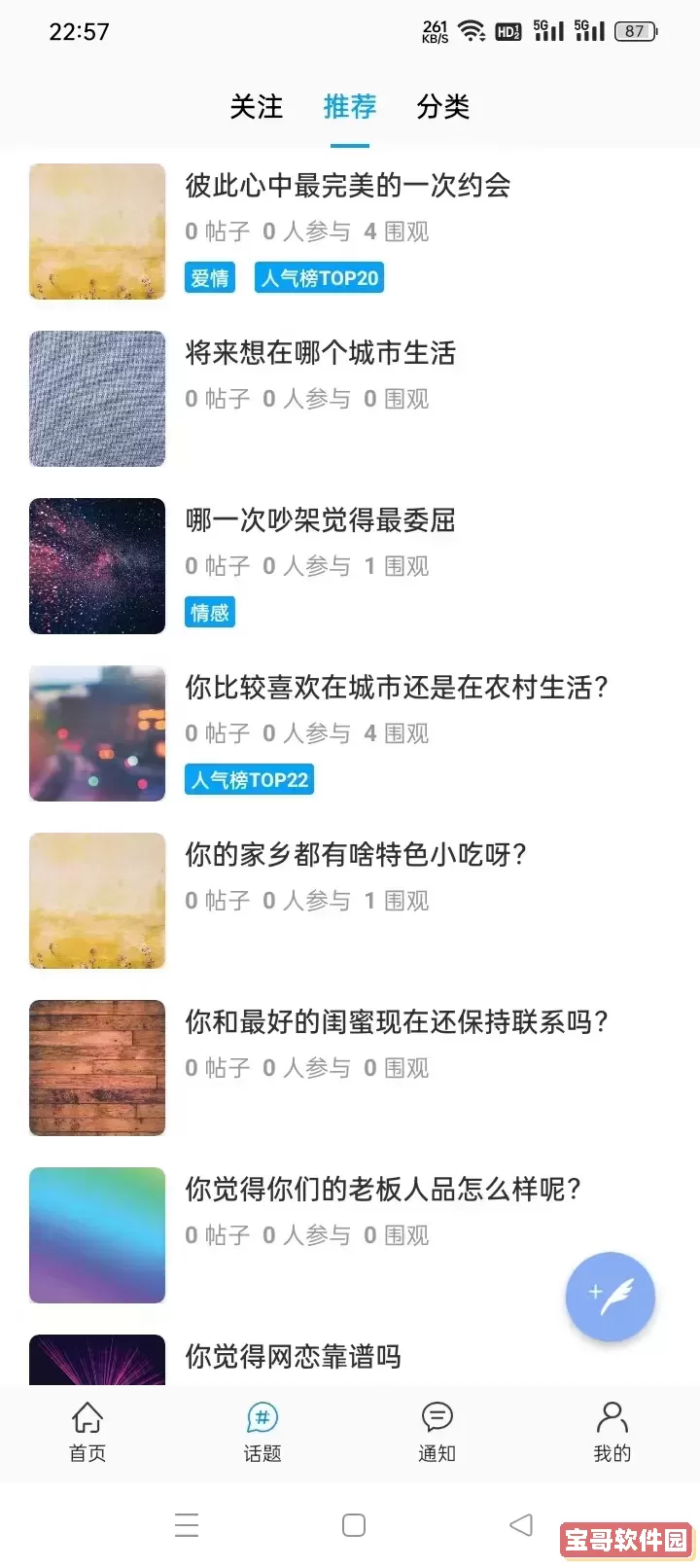Open the 你觉得网恋靠谱吗 topic
The width and height of the screenshot is (700, 1568).
pos(292,1356)
